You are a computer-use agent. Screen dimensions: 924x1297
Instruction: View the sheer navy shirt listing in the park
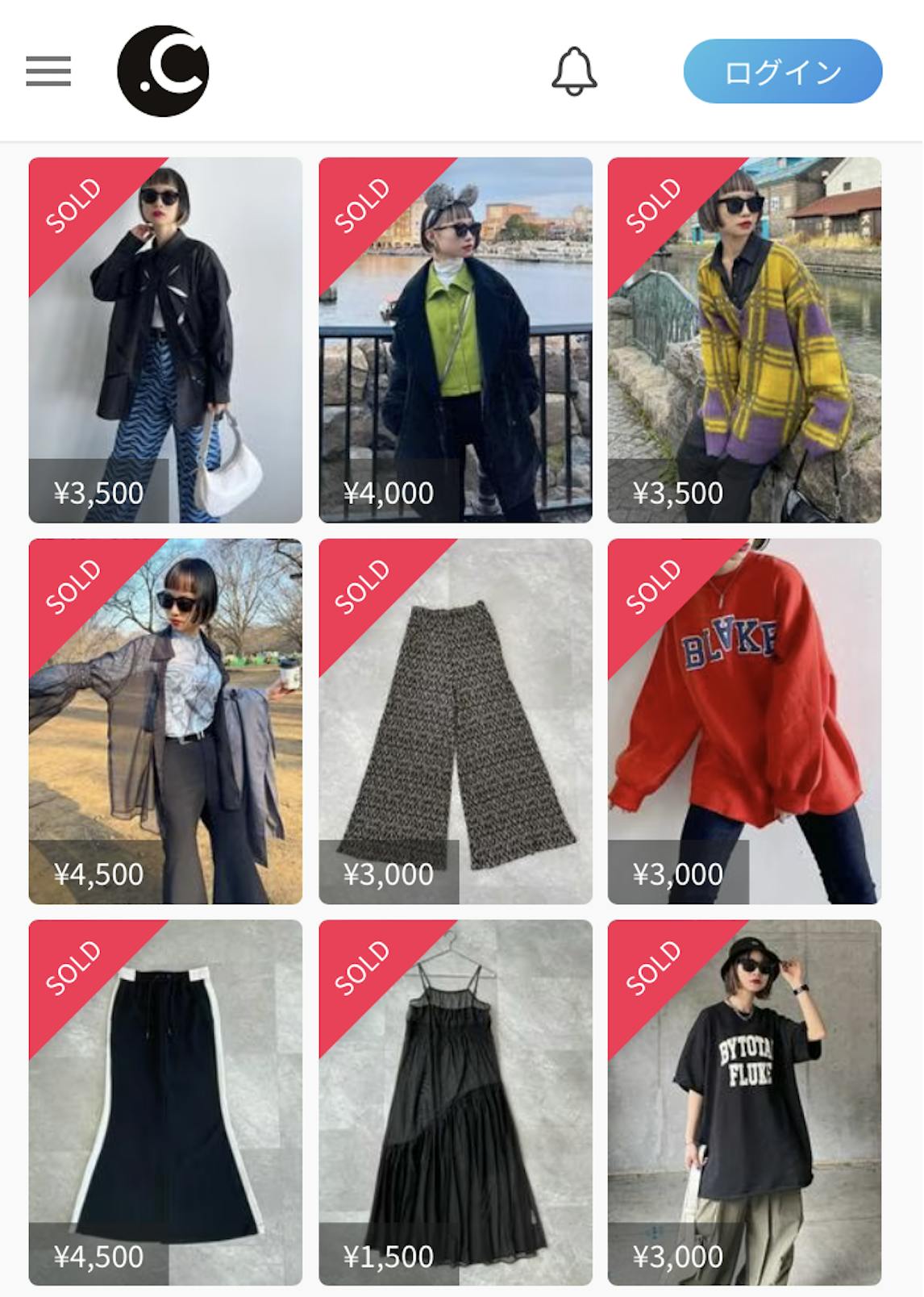[165, 721]
